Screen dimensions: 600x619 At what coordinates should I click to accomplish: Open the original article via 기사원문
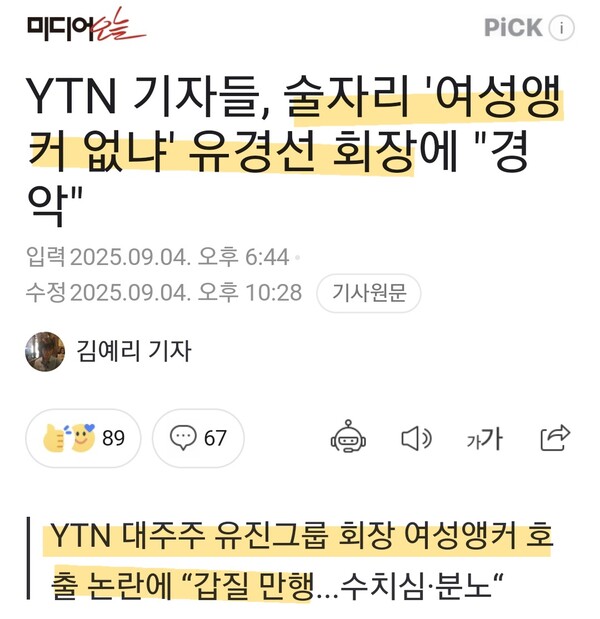[369, 293]
